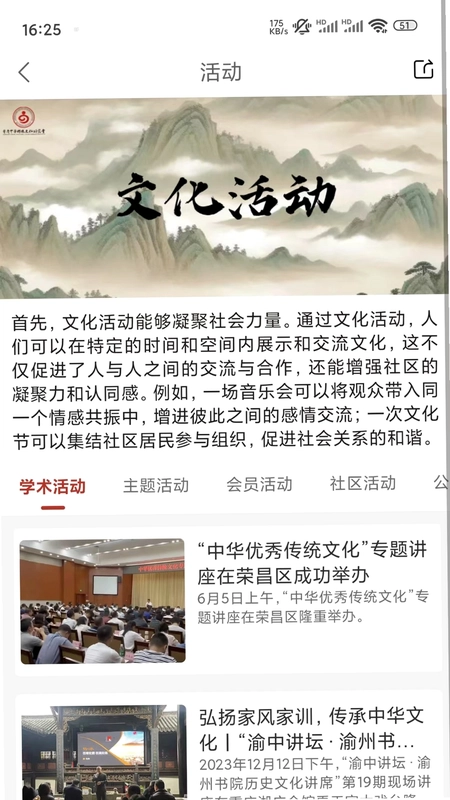450x800 pixels.
Task: Select the 学术活动 tab
Action: click(53, 486)
